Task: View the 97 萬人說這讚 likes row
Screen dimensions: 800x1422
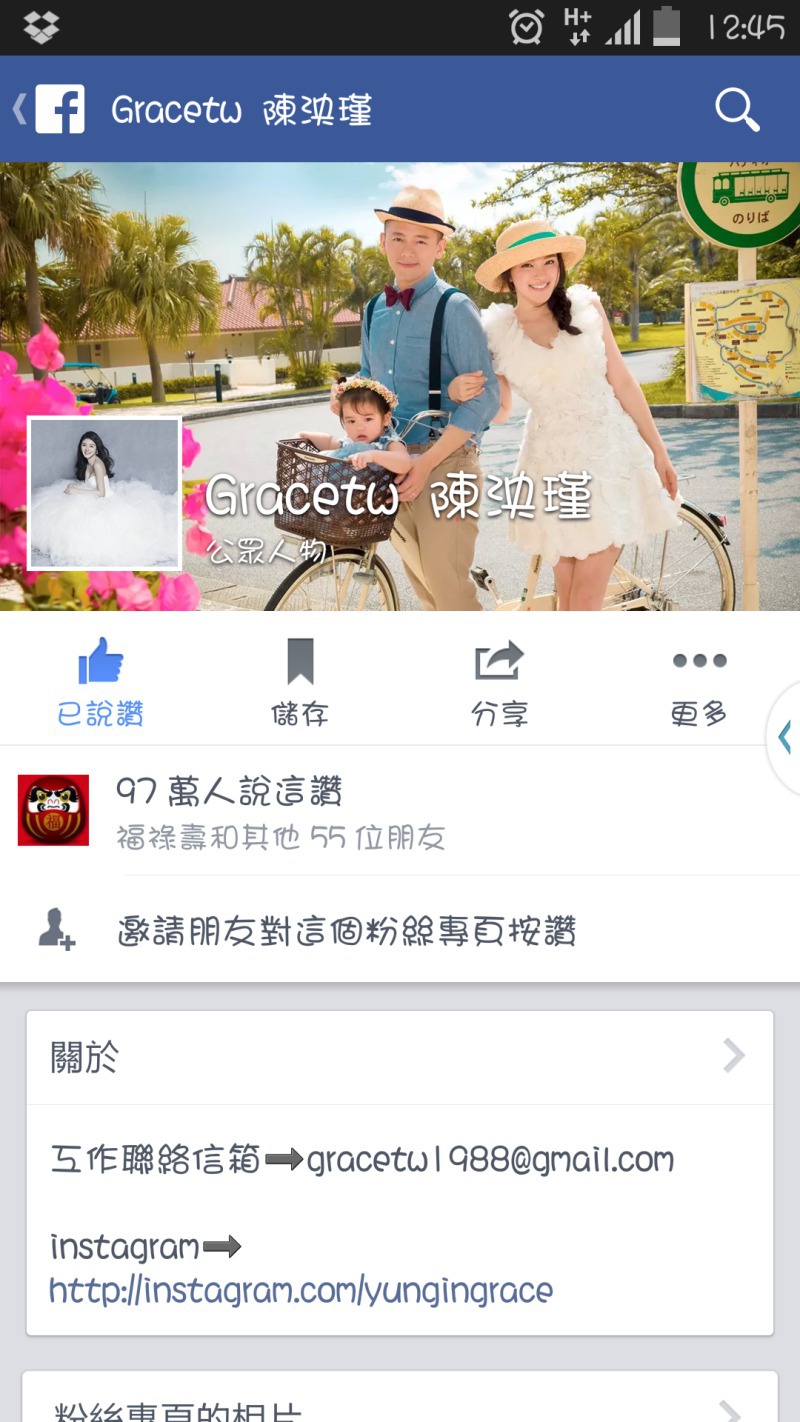Action: click(x=400, y=810)
